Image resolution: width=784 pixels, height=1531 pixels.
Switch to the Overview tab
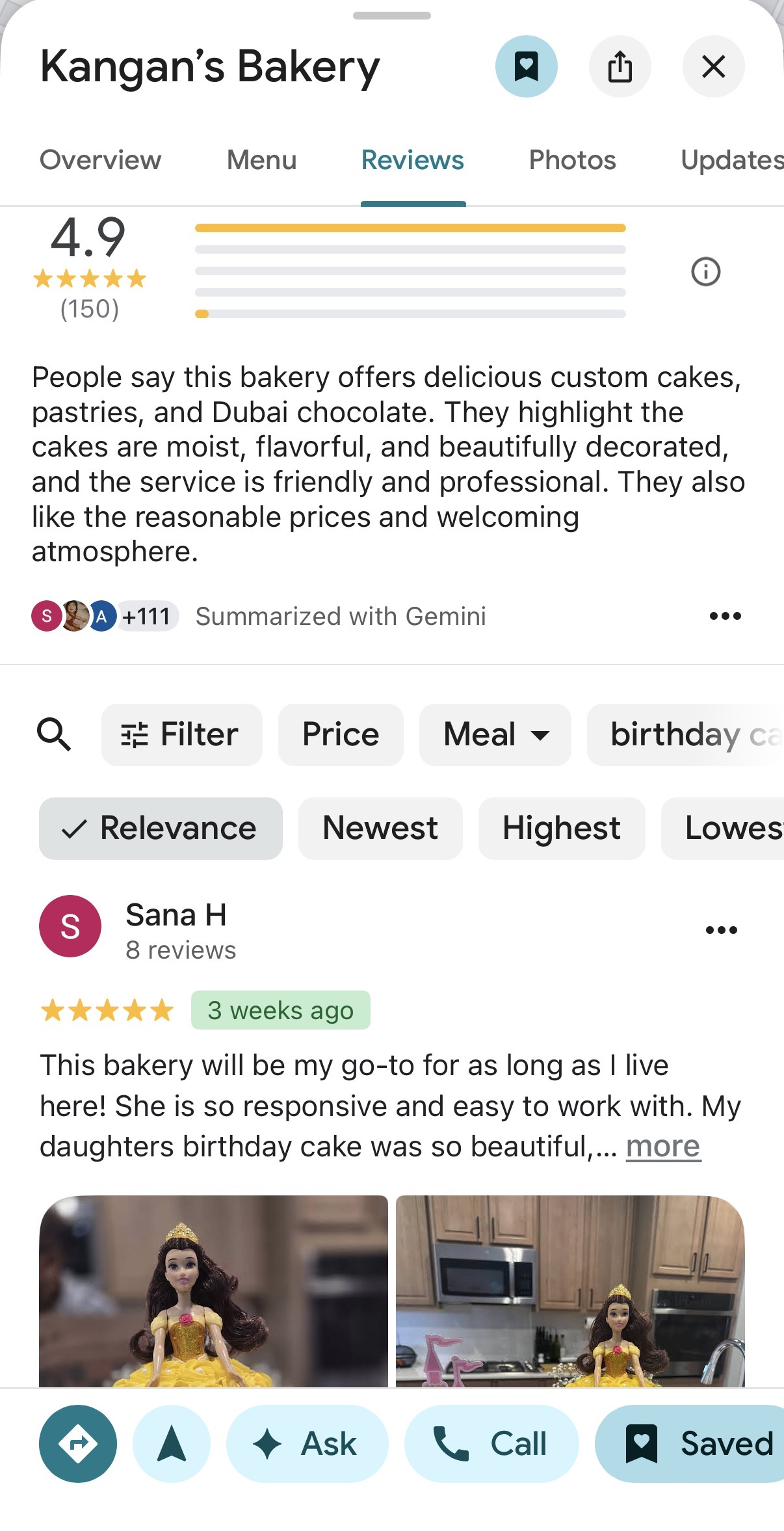coord(100,160)
